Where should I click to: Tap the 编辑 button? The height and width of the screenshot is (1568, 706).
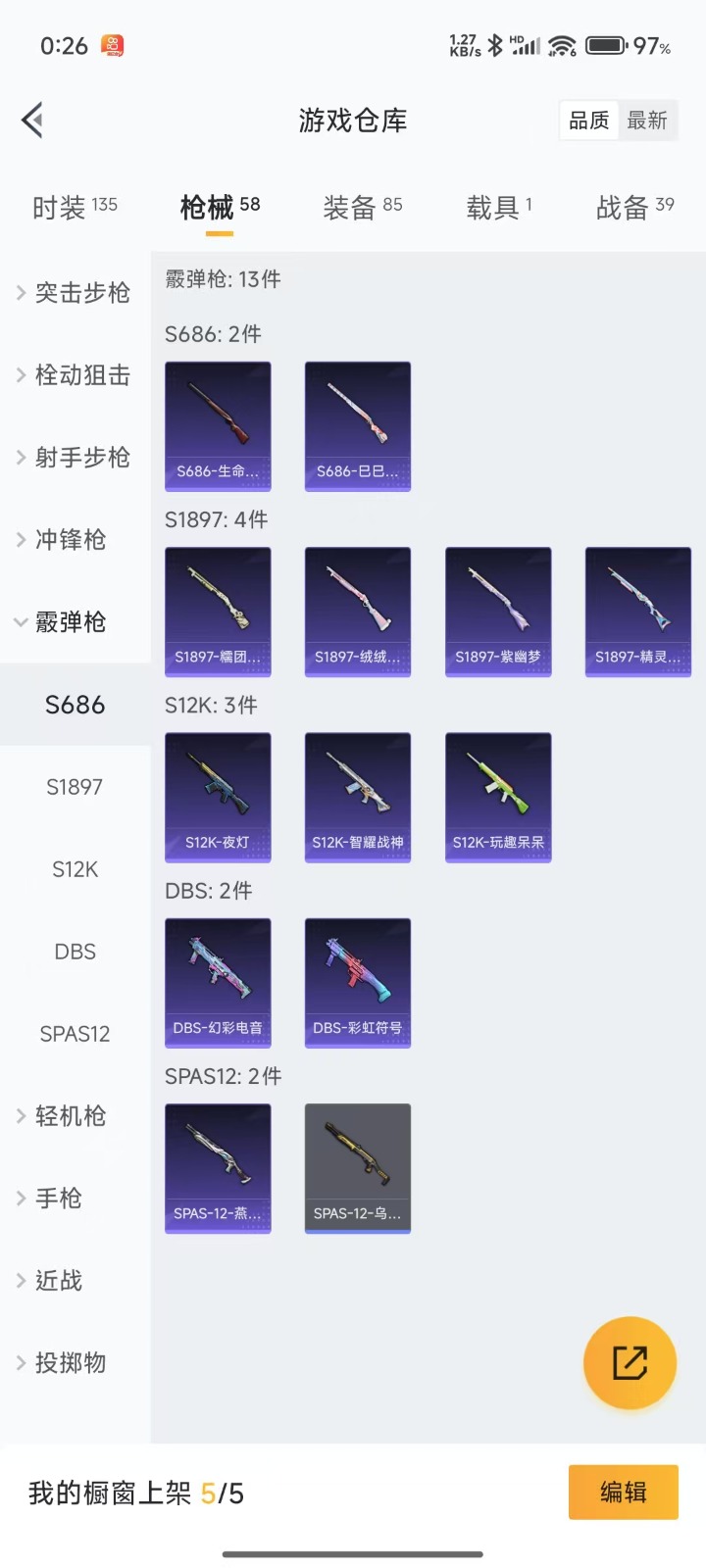(623, 1492)
